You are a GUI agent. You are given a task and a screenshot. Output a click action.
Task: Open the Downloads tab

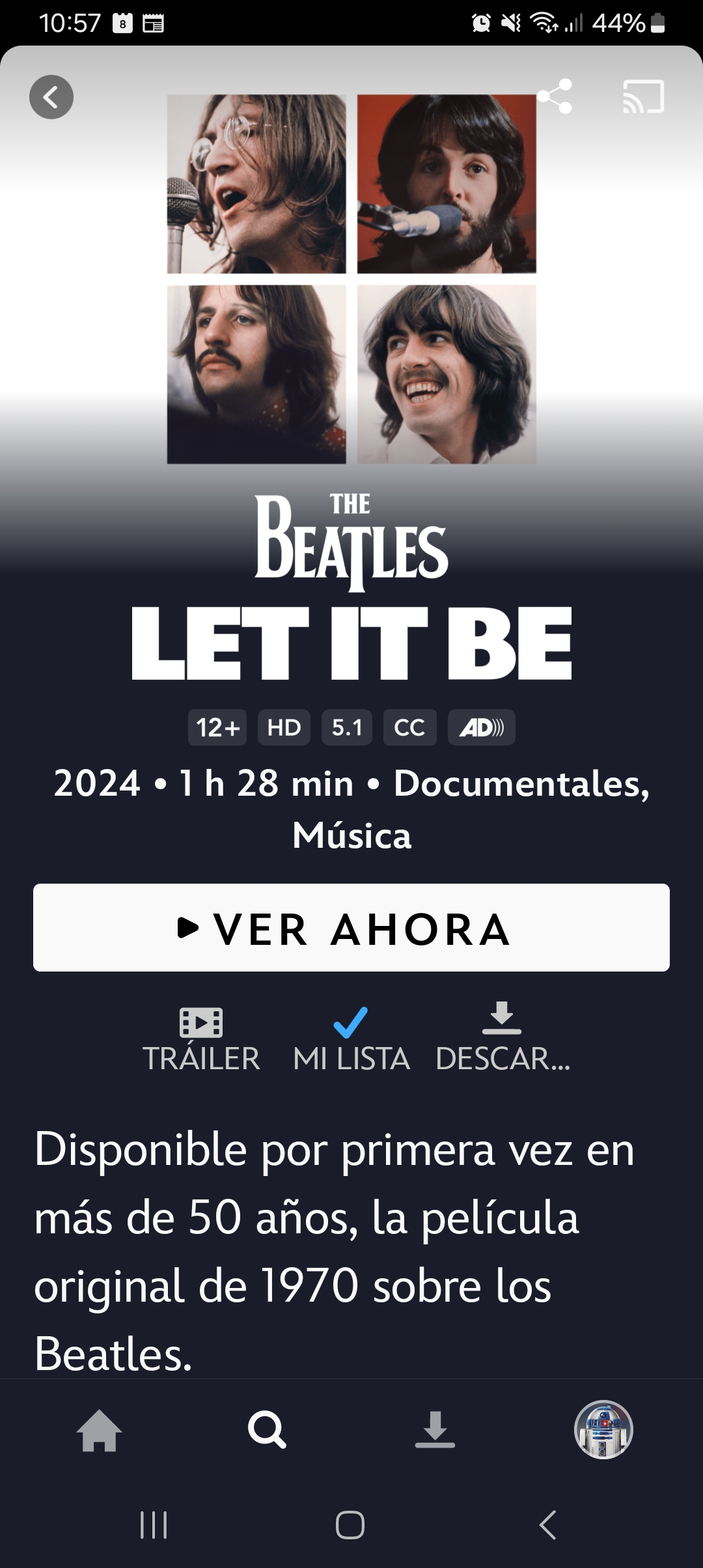(x=435, y=1430)
